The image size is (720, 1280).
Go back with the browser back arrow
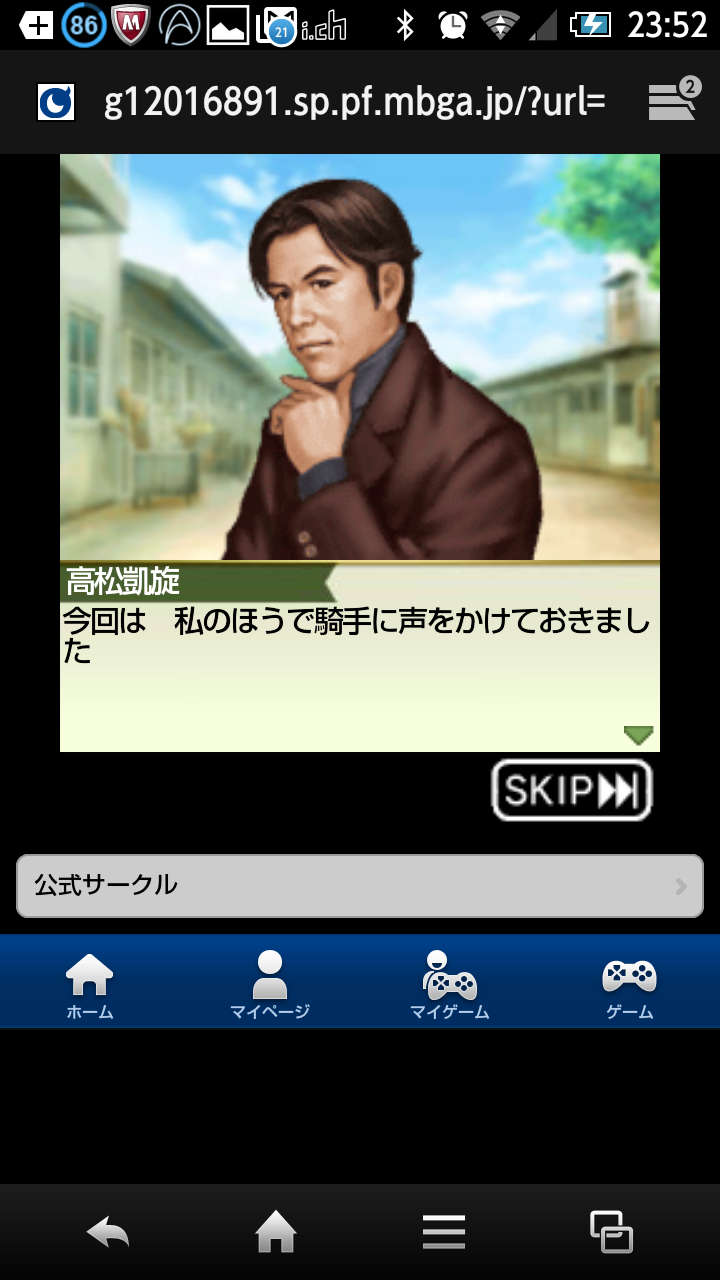point(108,1232)
